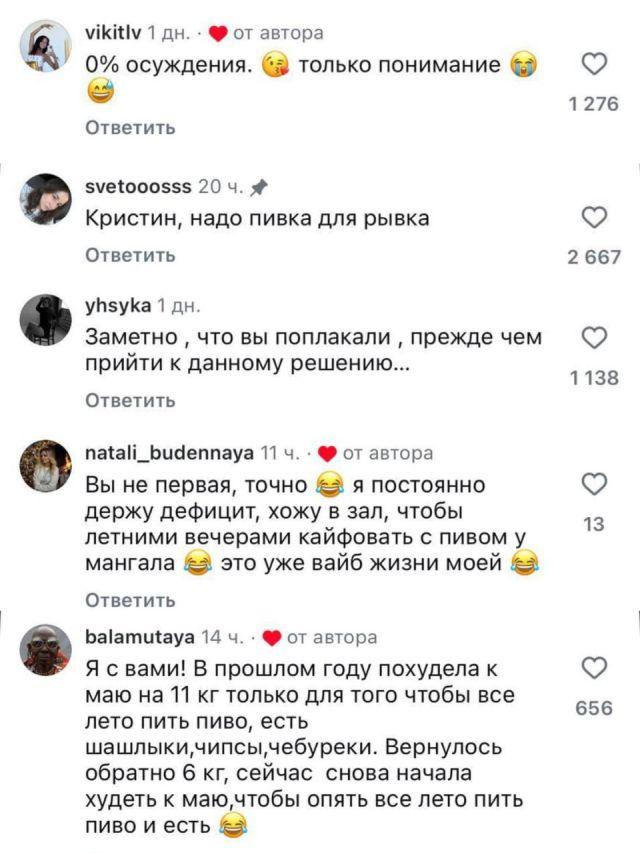Open the username link natali_budennaya
The width and height of the screenshot is (640, 853).
click(168, 453)
